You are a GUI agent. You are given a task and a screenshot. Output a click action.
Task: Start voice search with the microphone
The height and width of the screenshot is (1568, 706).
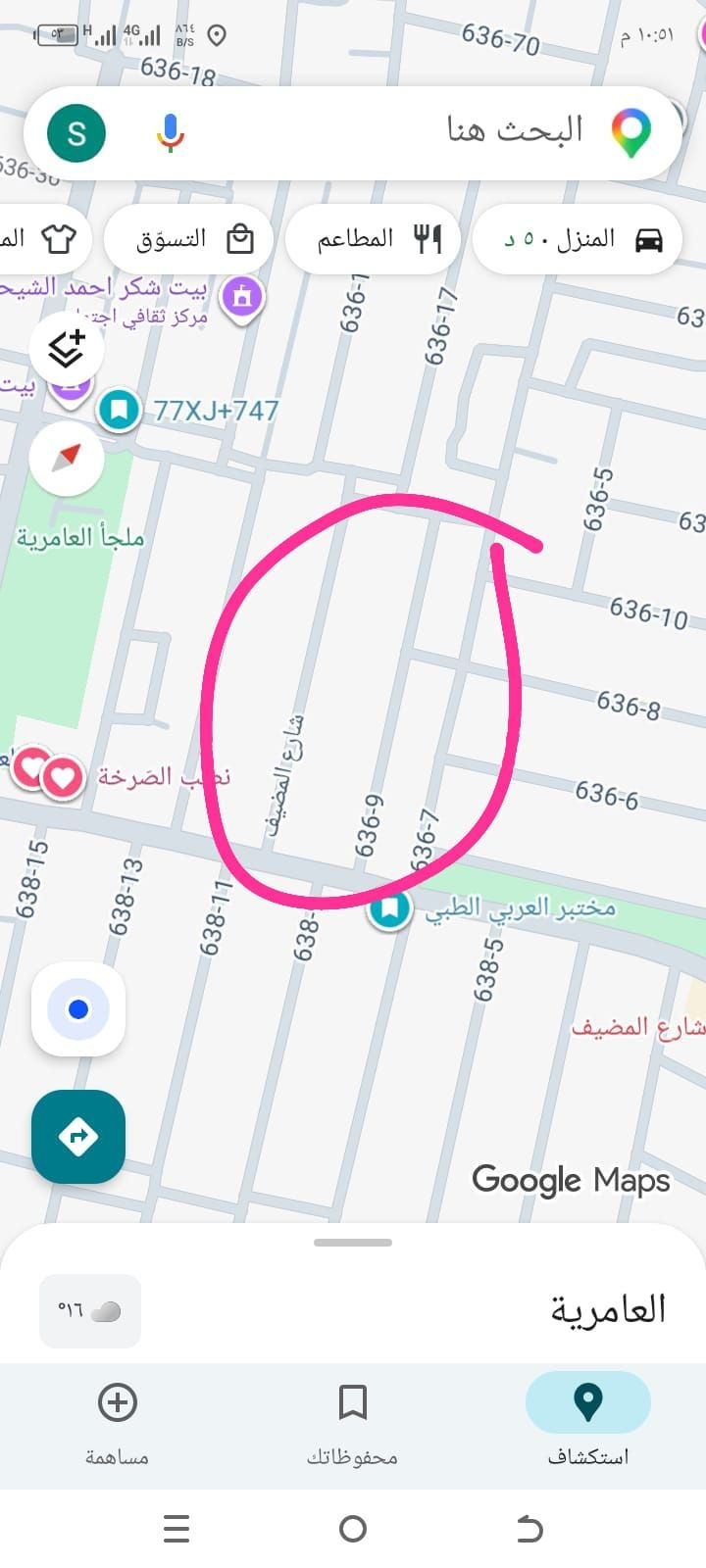coord(171,133)
